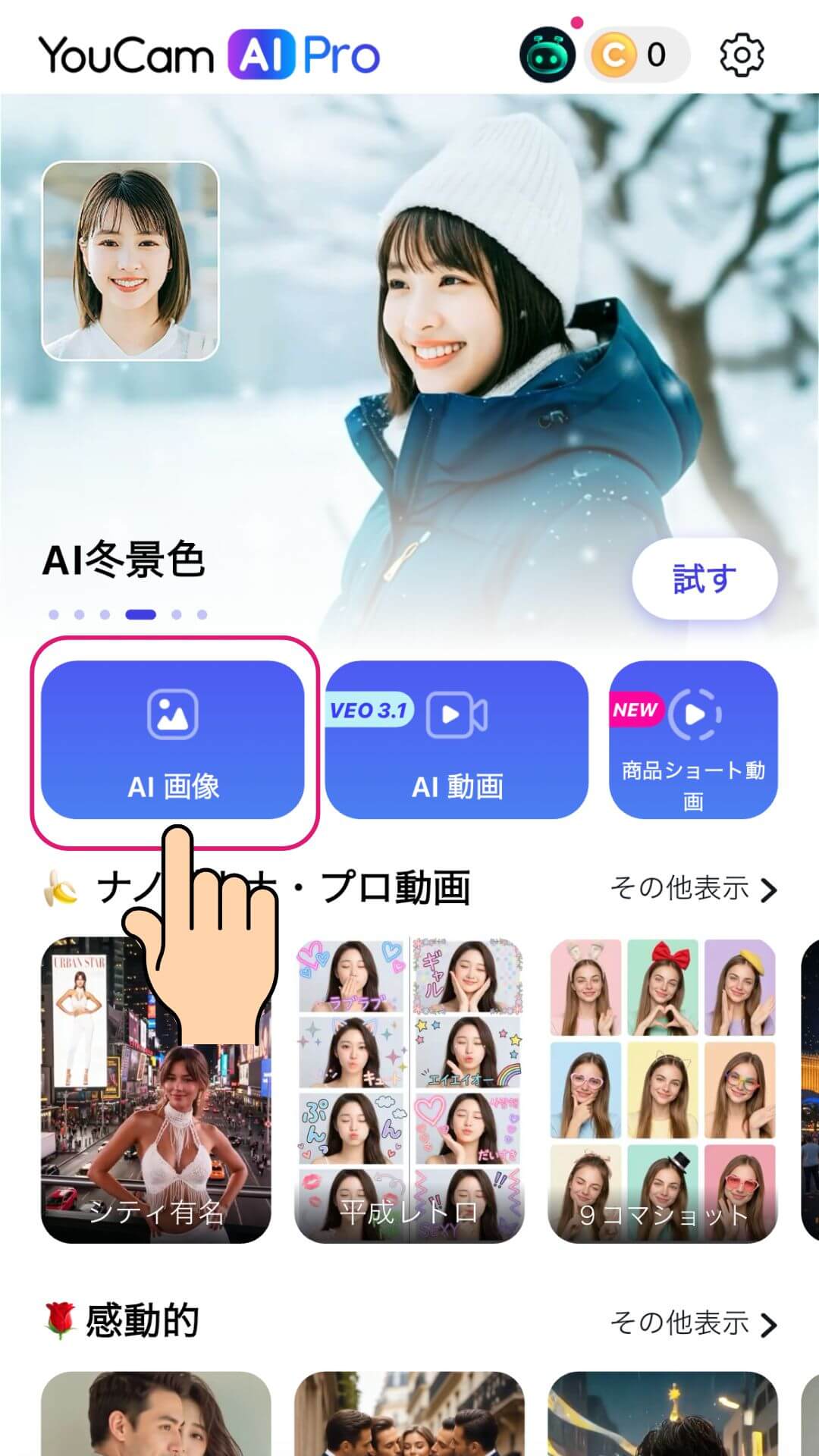This screenshot has height=1456, width=819.
Task: Show more 感動的 templates via その他表示
Action: coord(693,1323)
